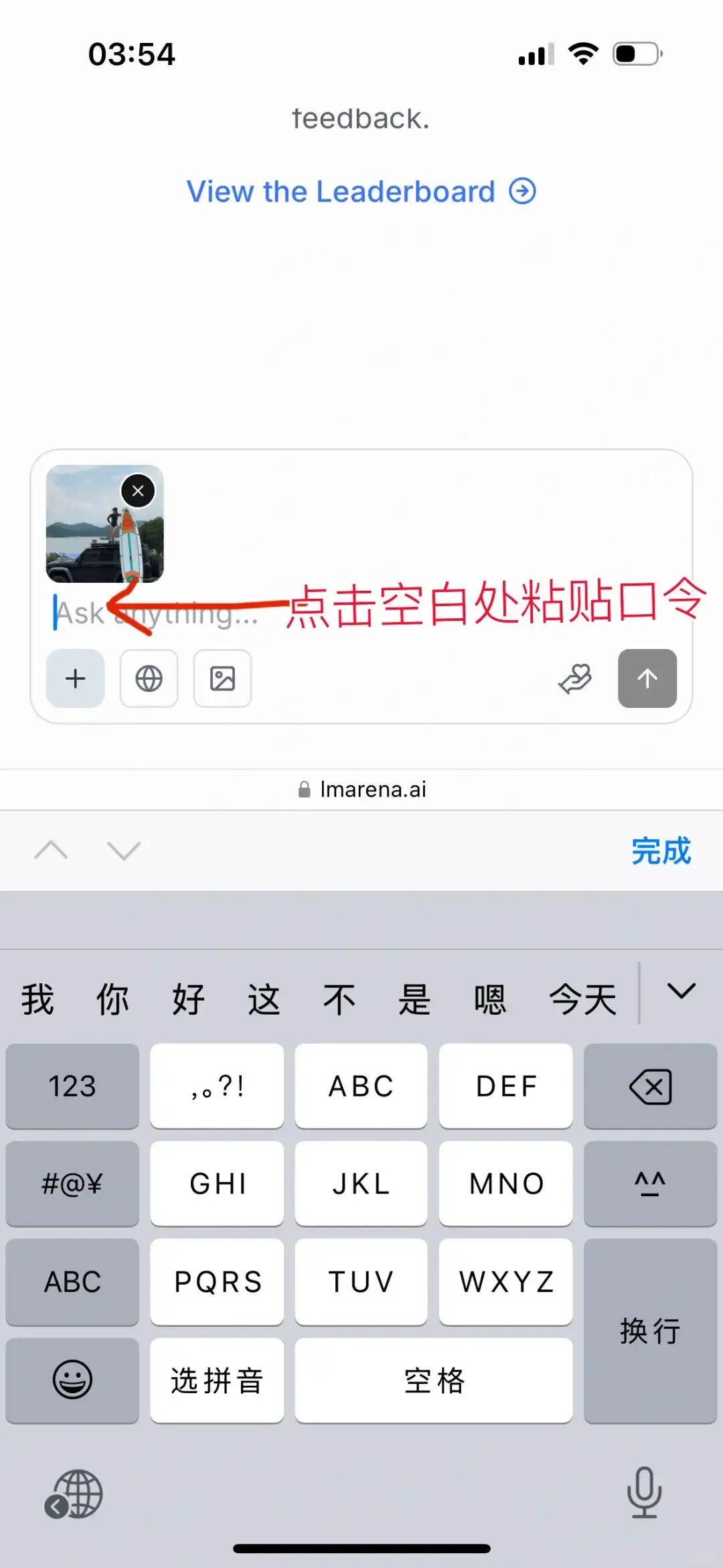The width and height of the screenshot is (723, 1568).
Task: Enable web search with the globe icon
Action: pyautogui.click(x=149, y=679)
